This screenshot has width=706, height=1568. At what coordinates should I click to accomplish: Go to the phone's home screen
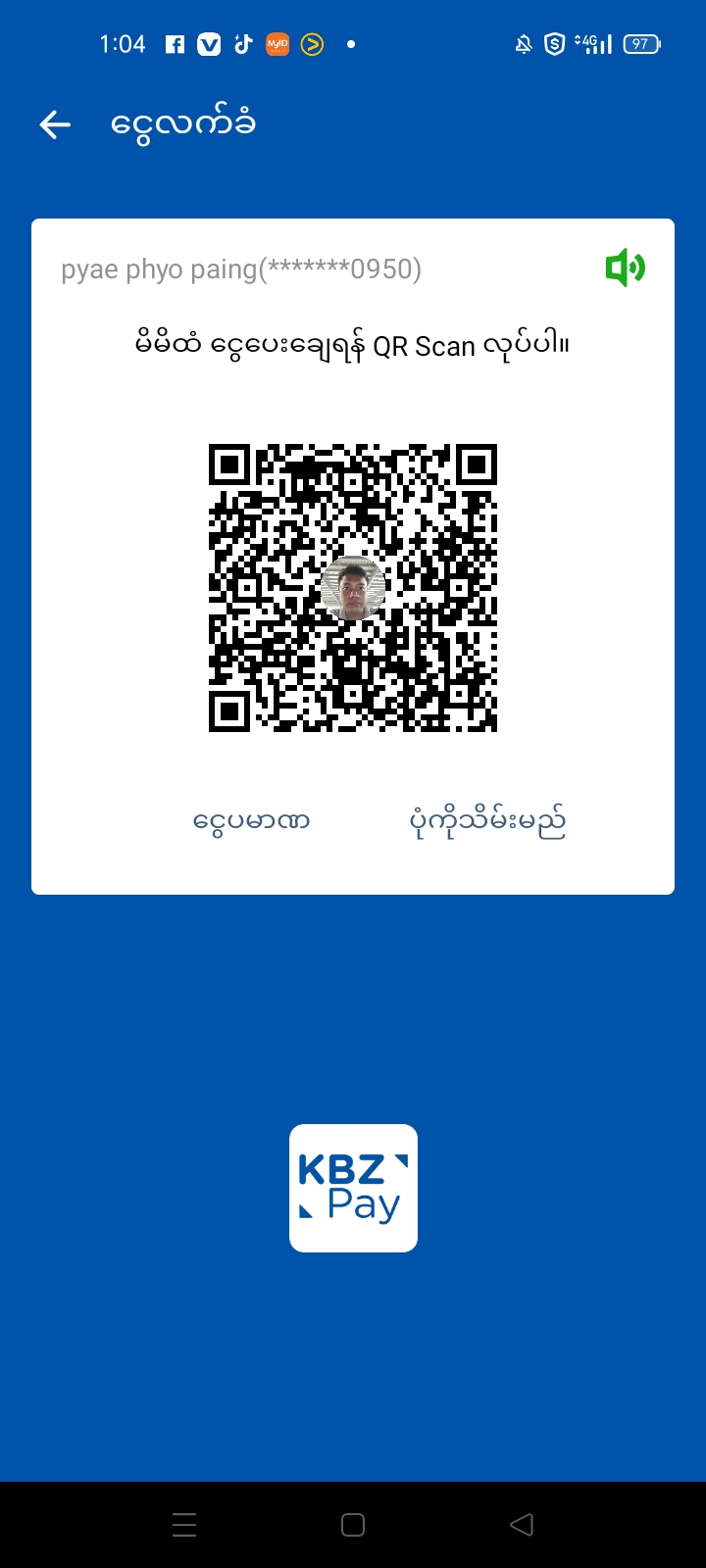pyautogui.click(x=353, y=1525)
